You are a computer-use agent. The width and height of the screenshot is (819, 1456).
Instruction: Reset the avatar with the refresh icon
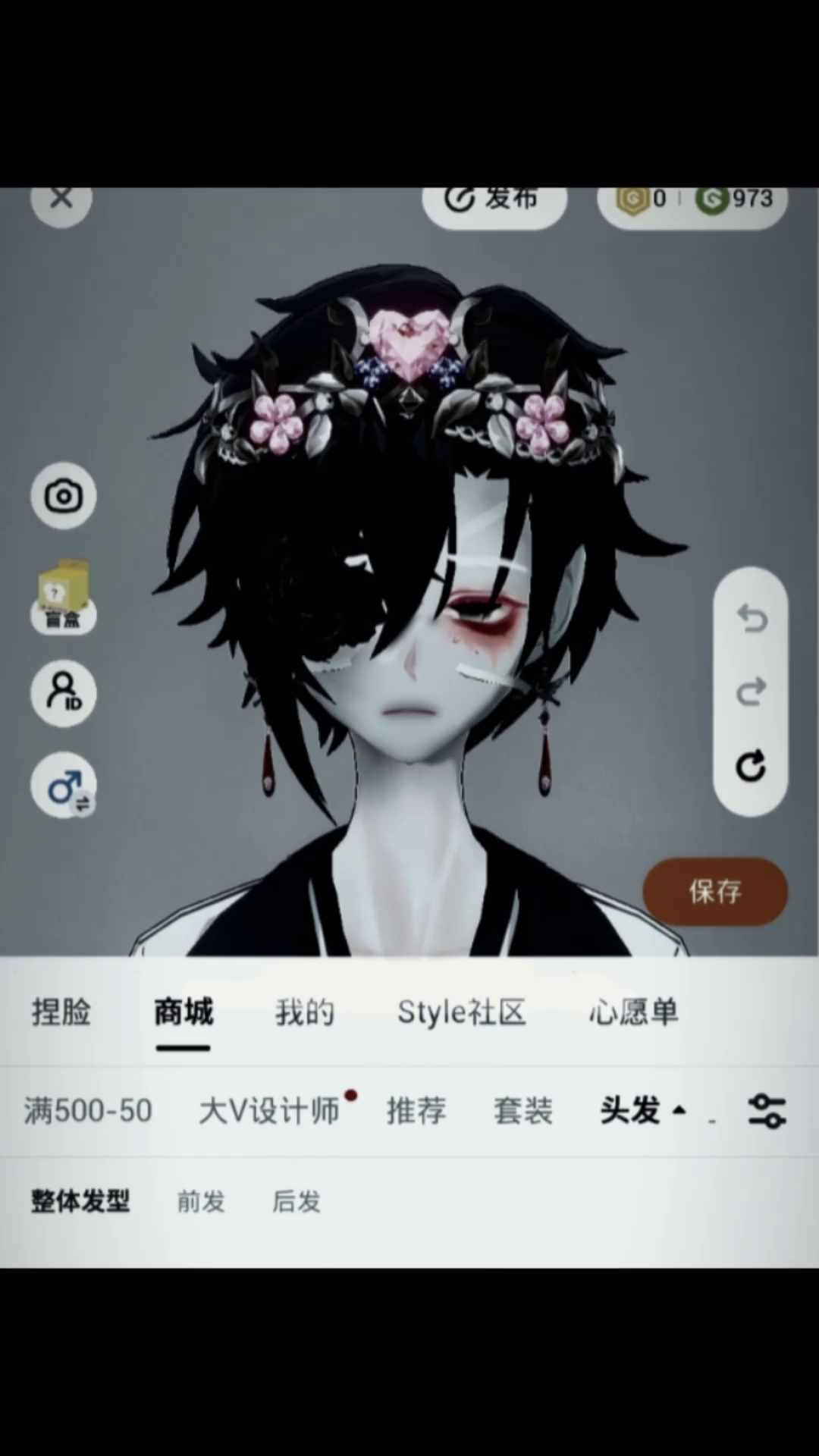pos(751,766)
